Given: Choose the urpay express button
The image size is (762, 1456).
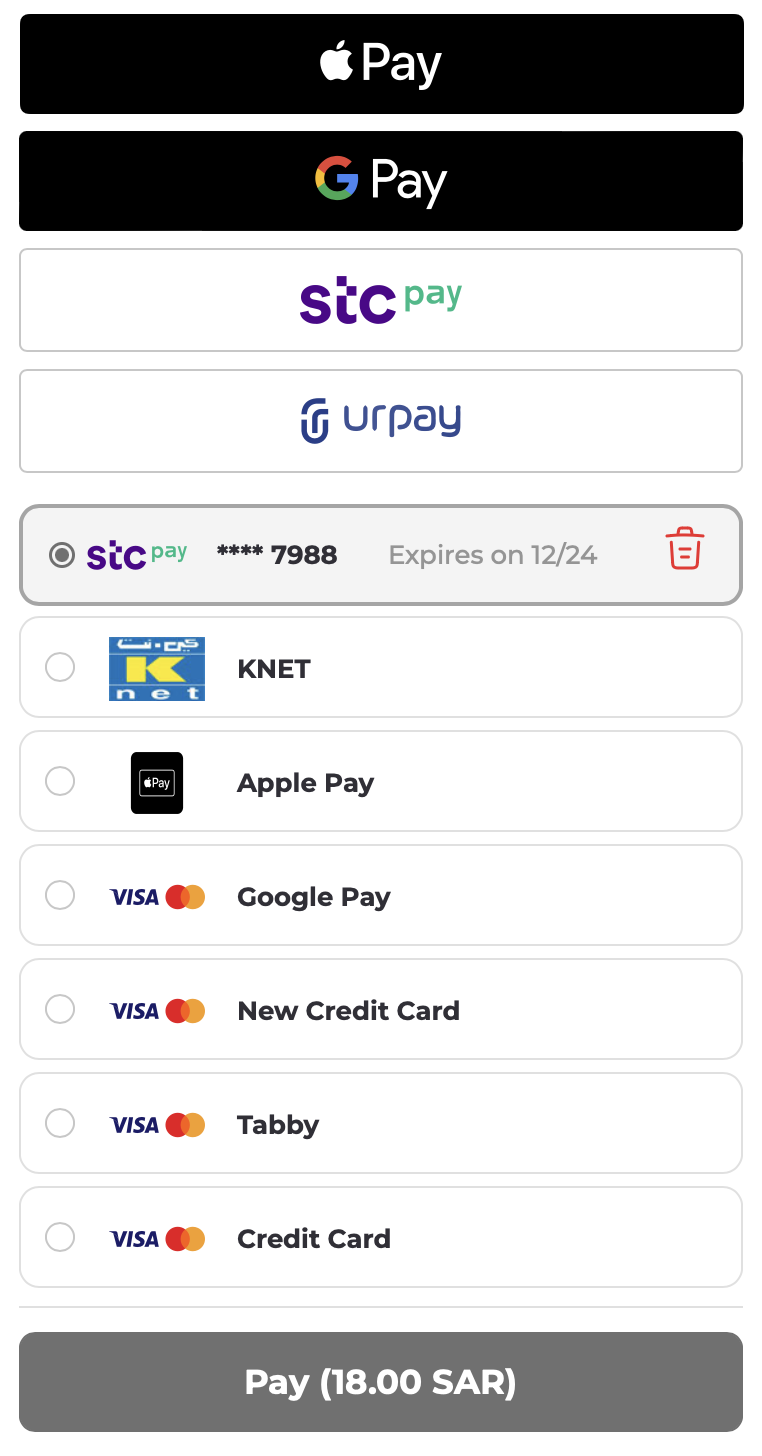Looking at the screenshot, I should click(381, 421).
